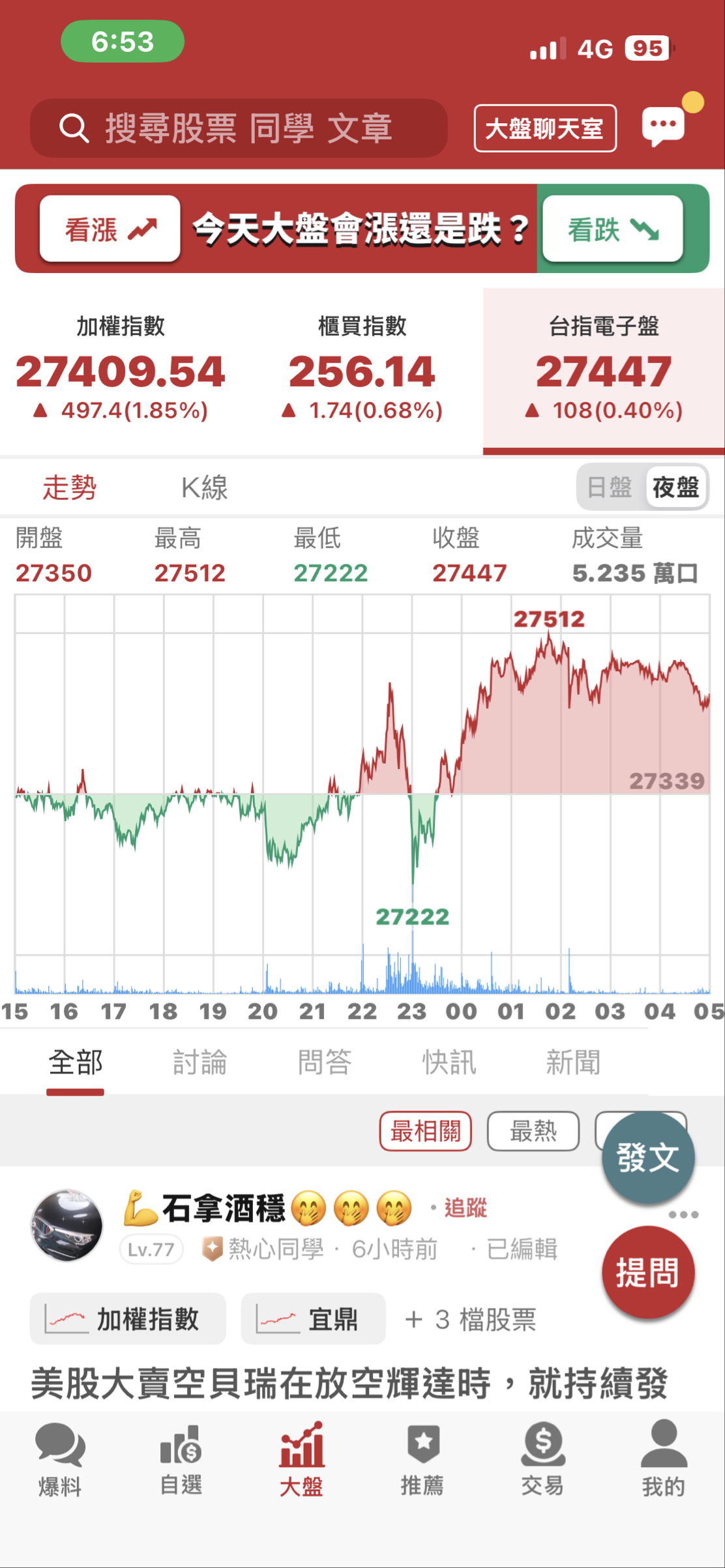Tap the search magnifier icon

(74, 126)
